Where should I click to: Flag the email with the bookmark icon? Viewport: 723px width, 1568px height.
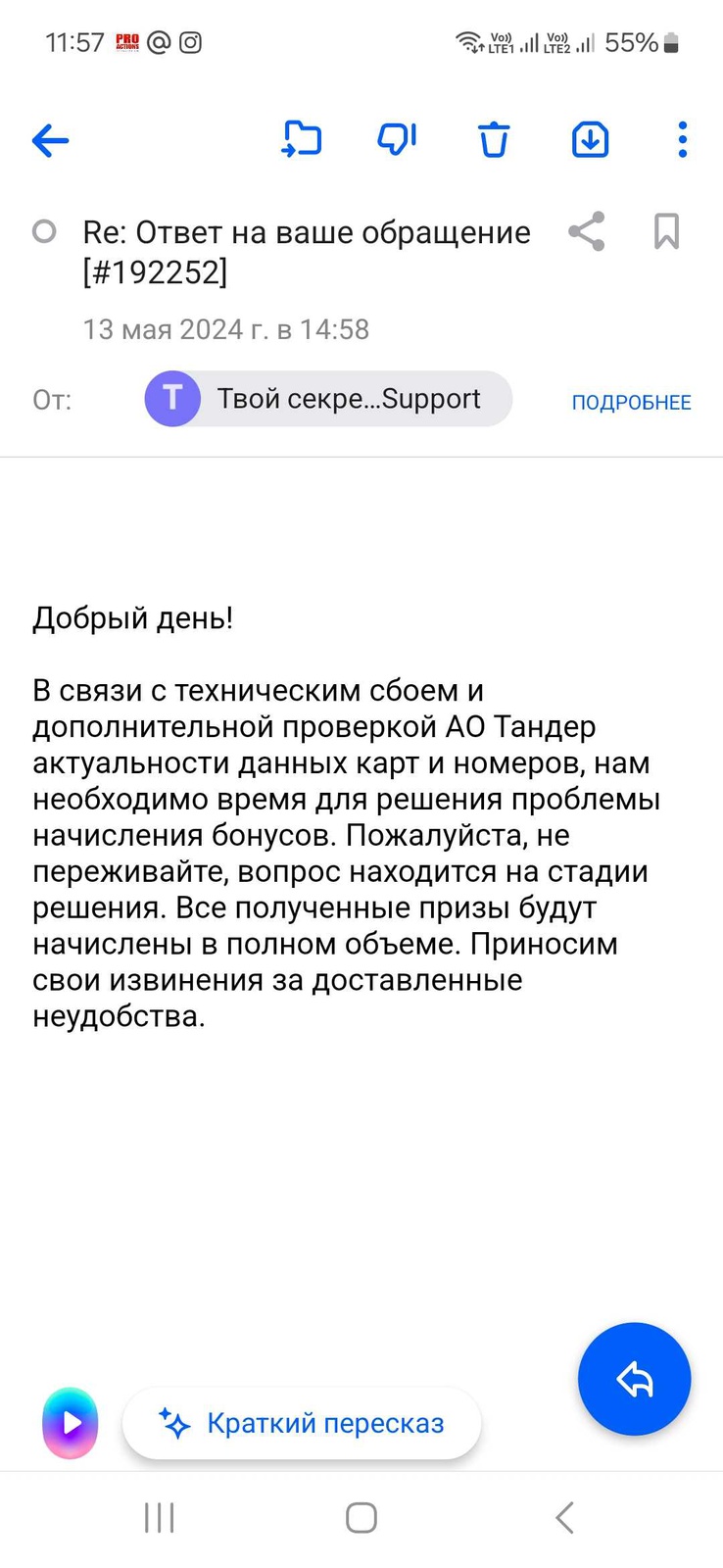point(666,232)
